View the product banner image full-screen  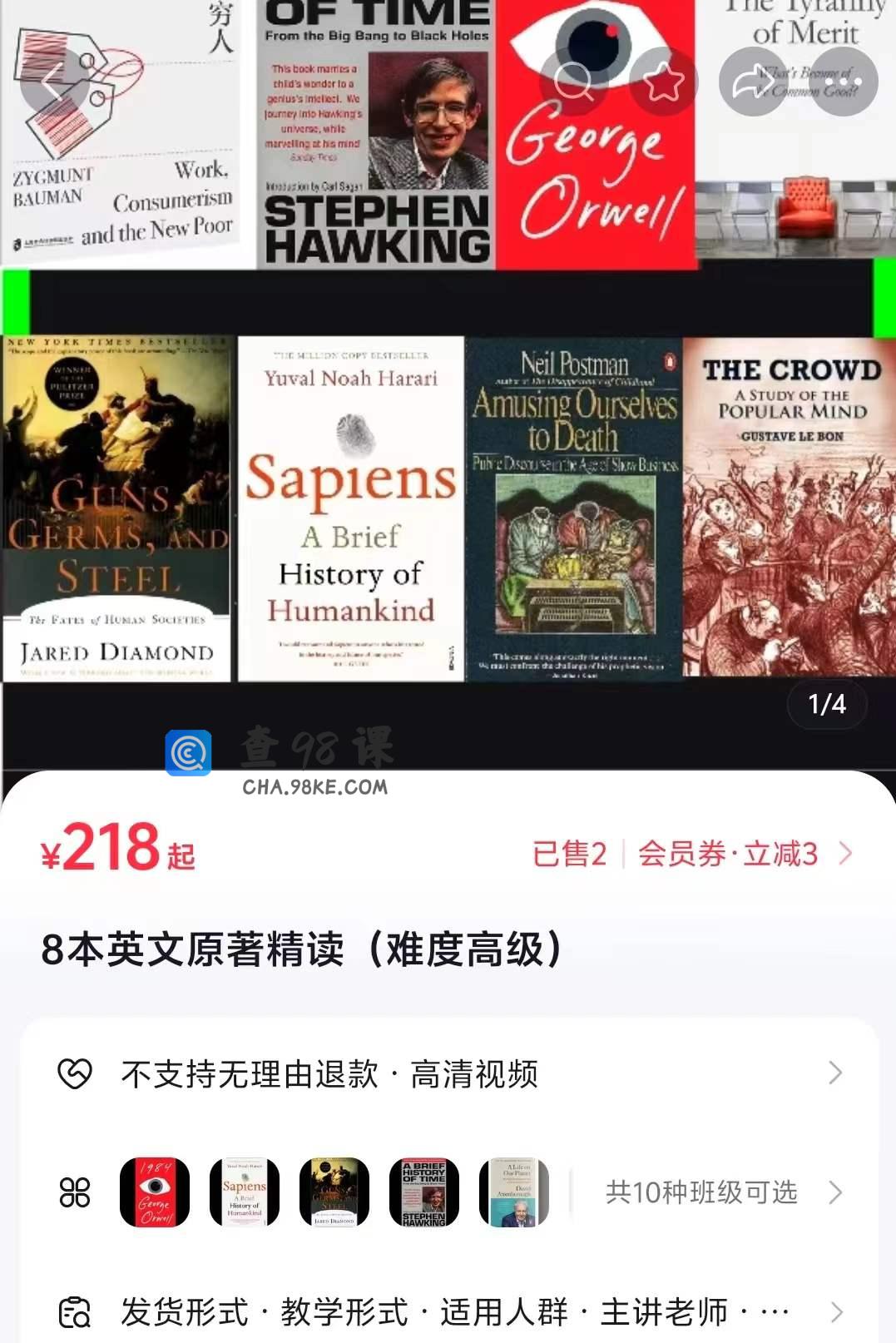(x=449, y=466)
